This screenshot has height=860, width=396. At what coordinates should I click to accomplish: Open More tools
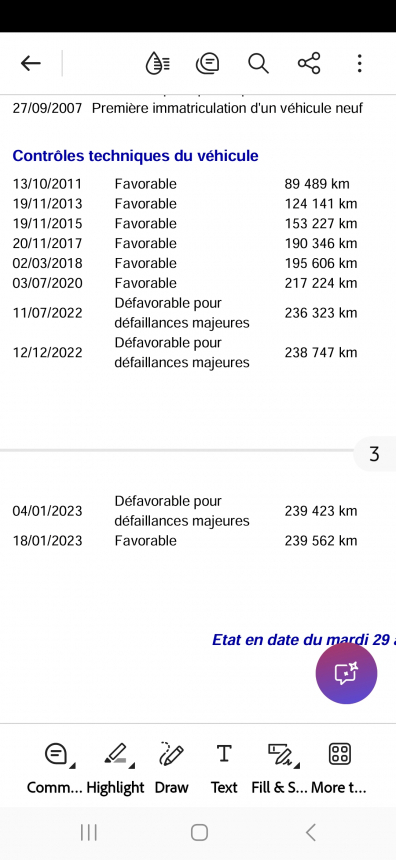[339, 768]
